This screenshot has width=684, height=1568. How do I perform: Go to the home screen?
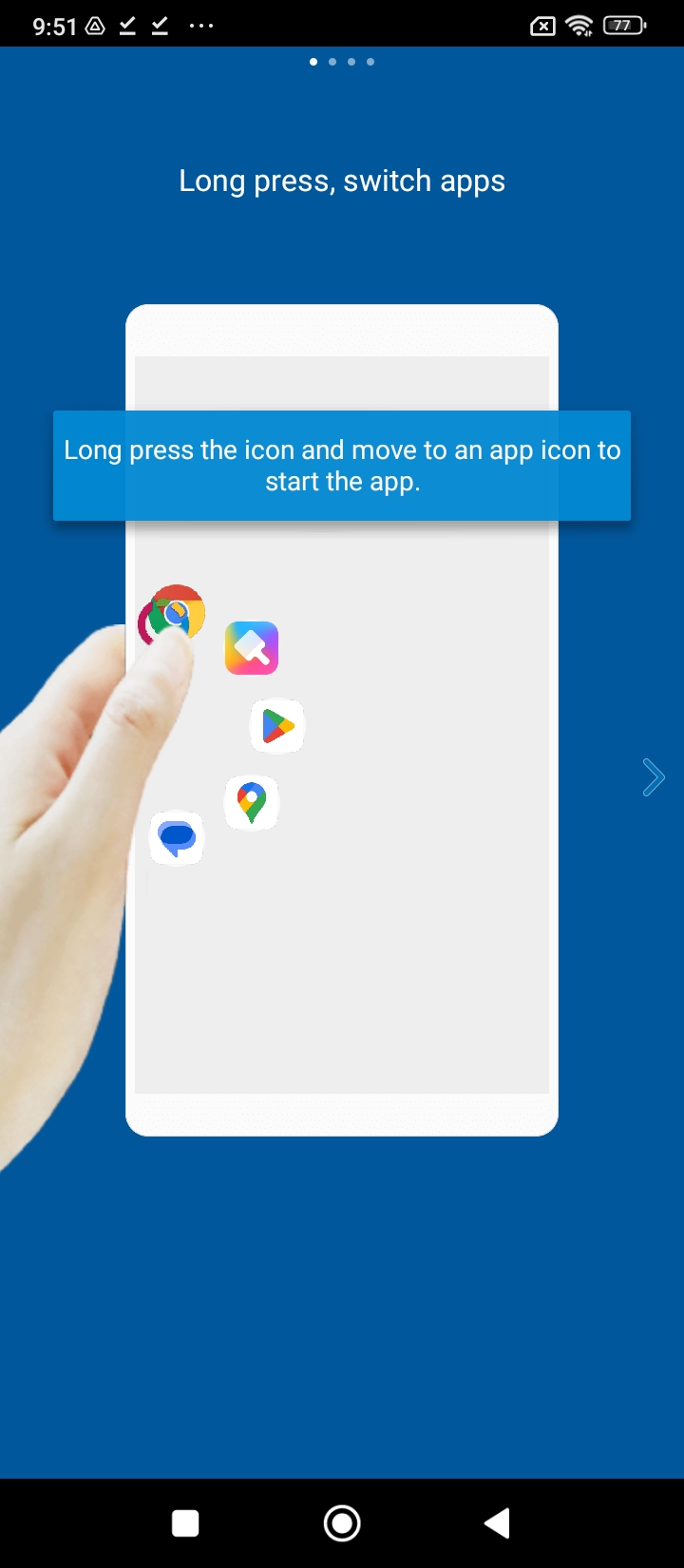point(342,1523)
